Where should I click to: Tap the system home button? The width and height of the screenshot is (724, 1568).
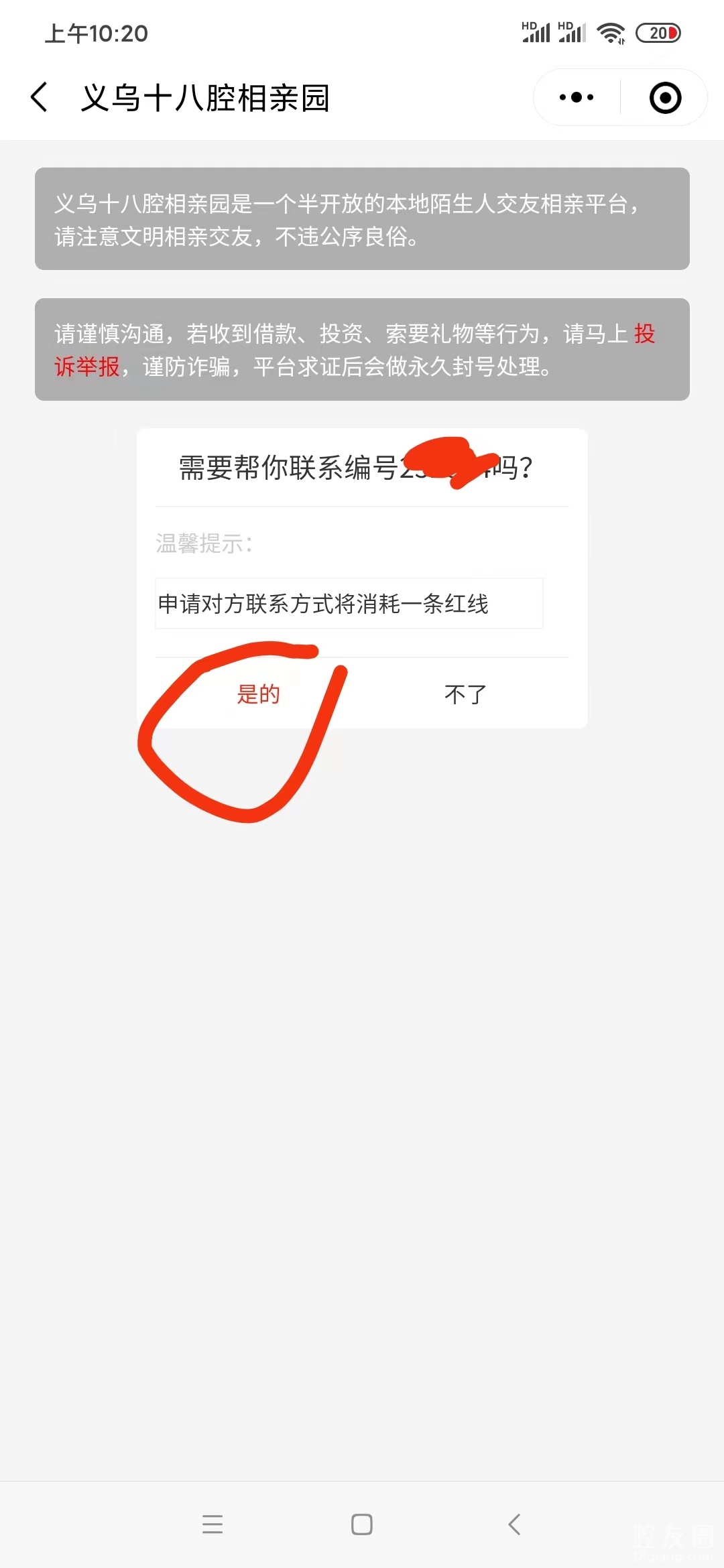tap(362, 1524)
